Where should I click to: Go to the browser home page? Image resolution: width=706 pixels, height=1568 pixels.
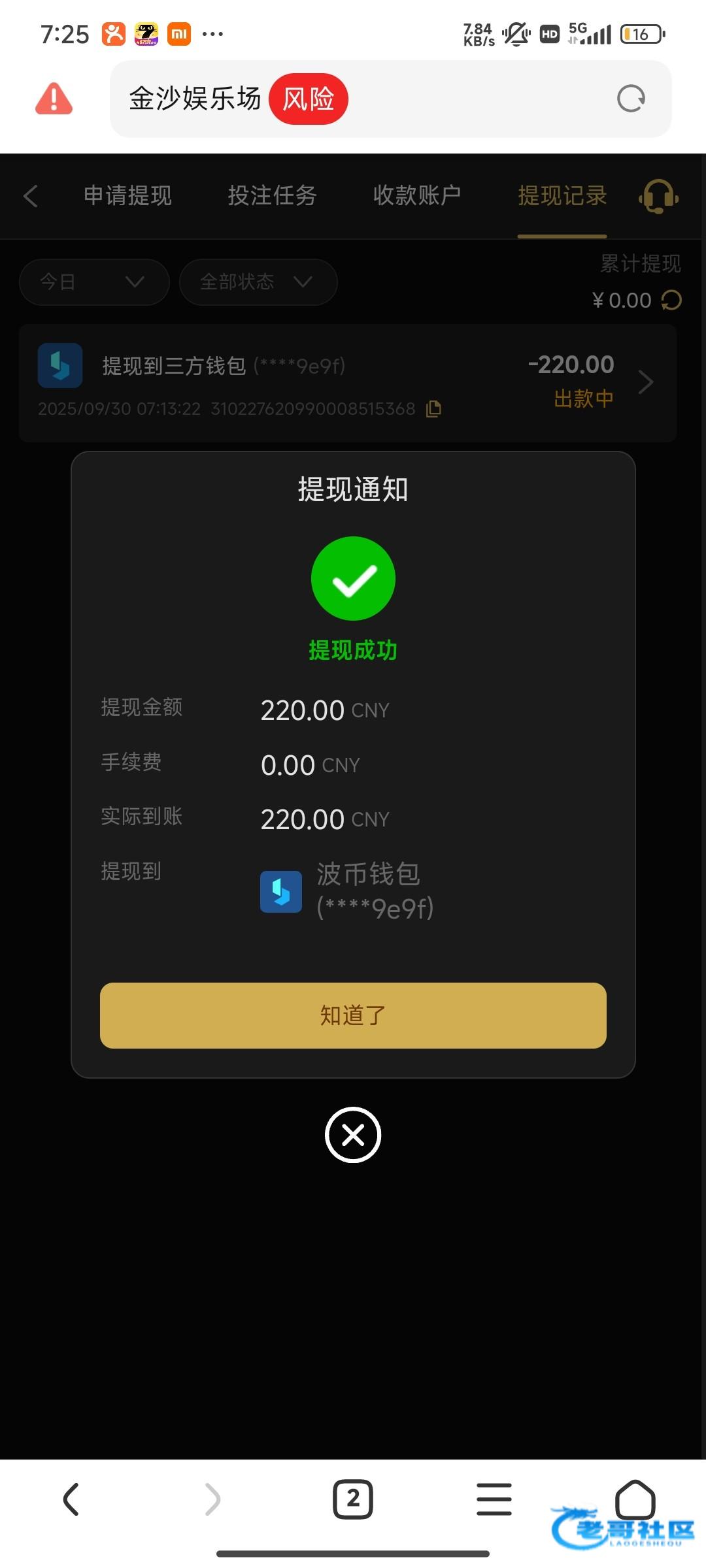tap(635, 1499)
